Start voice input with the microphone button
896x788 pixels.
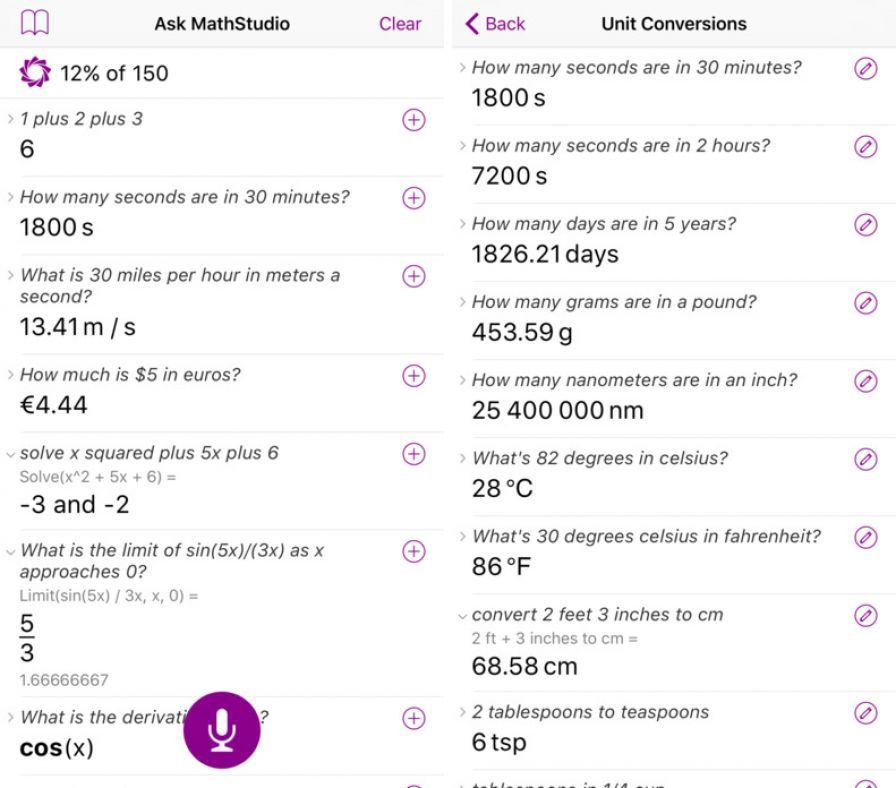coord(221,731)
